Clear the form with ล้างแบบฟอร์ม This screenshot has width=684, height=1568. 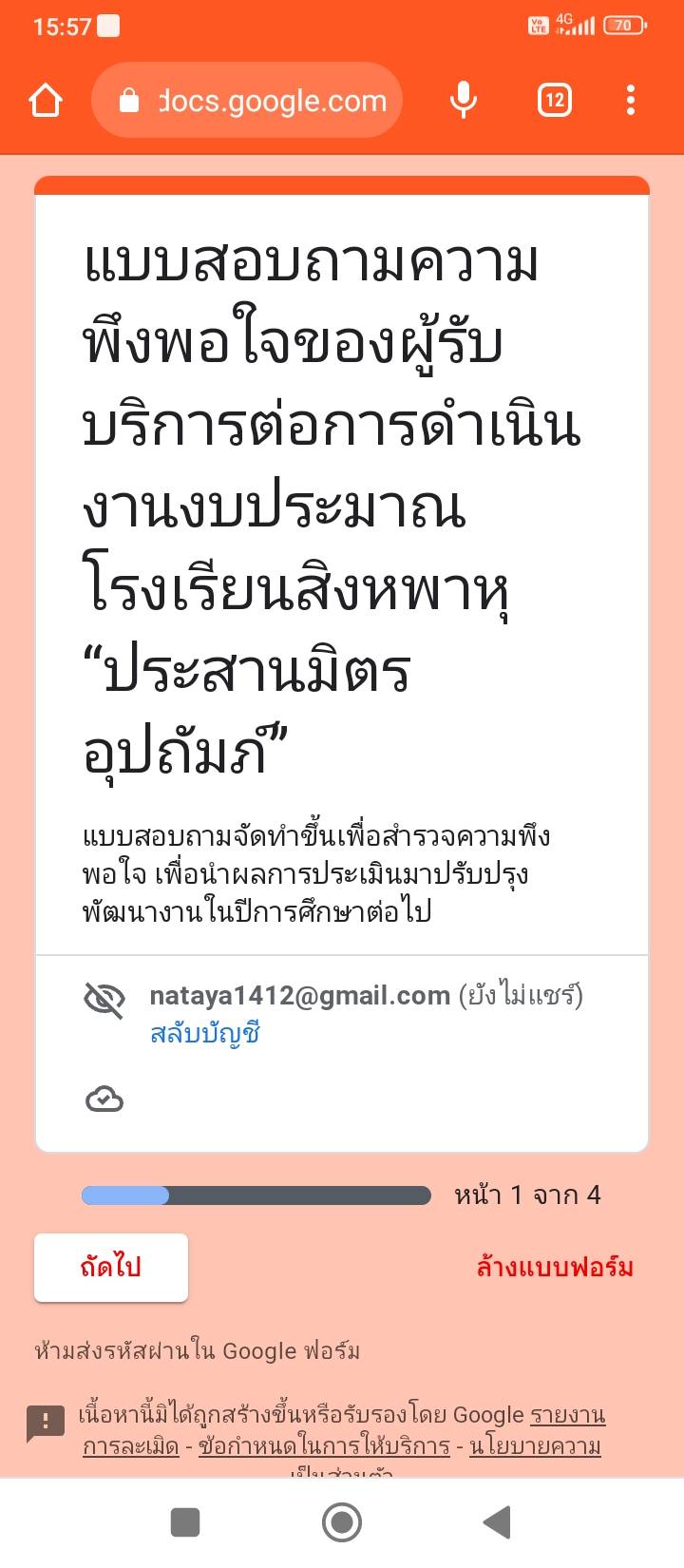click(555, 1267)
